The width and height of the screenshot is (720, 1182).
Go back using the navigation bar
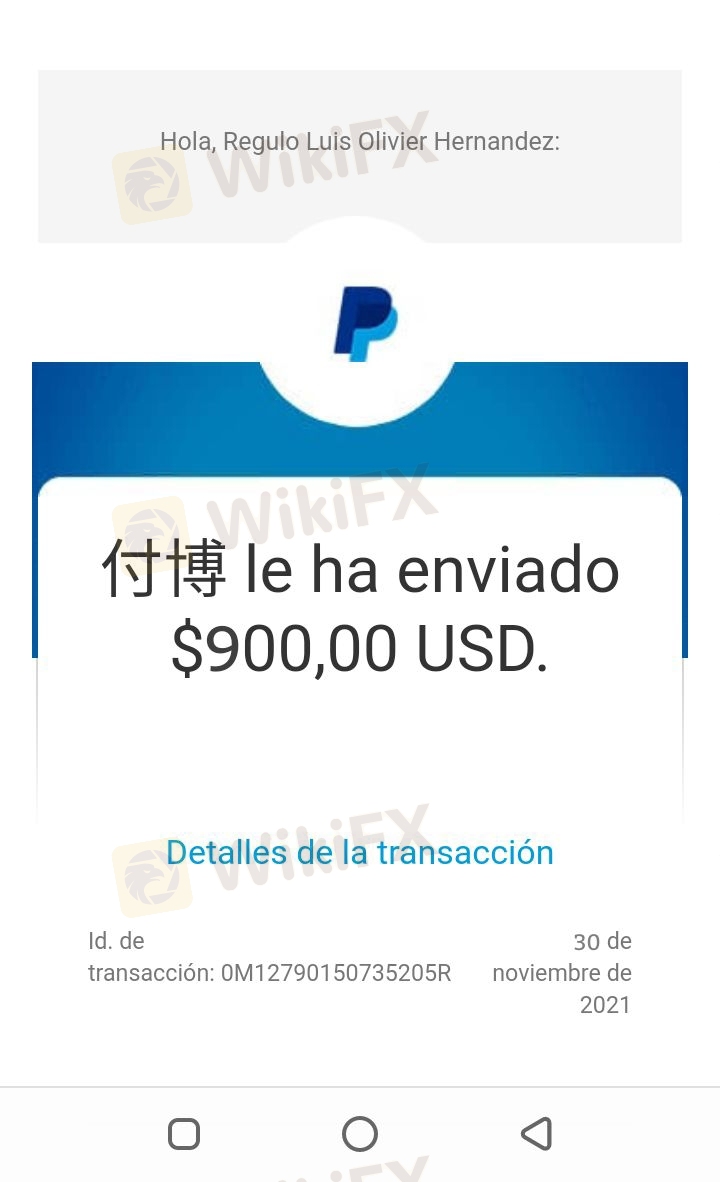click(x=537, y=1134)
